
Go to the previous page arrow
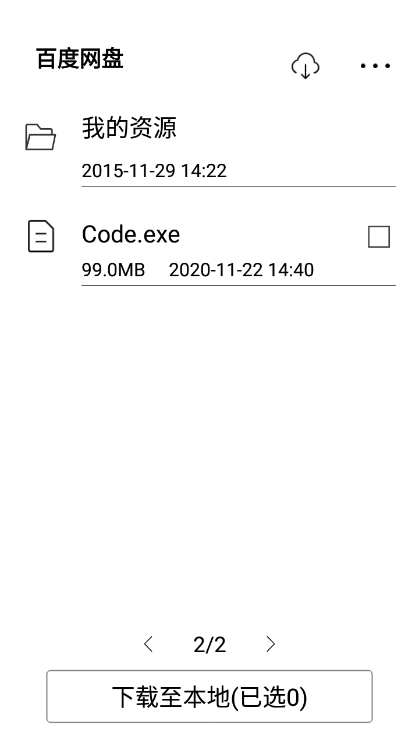148,644
